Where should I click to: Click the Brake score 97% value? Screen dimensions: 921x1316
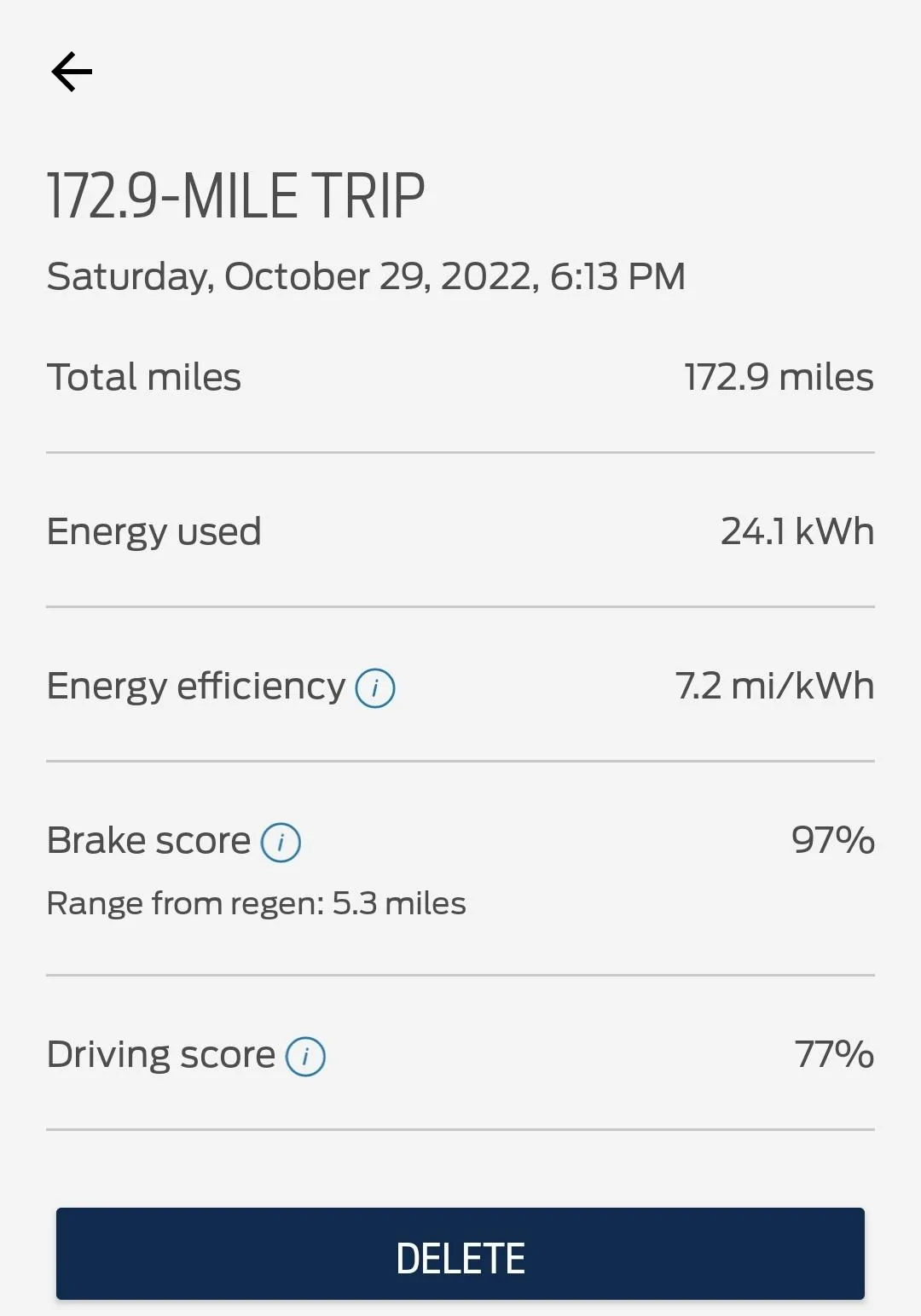[x=833, y=841]
